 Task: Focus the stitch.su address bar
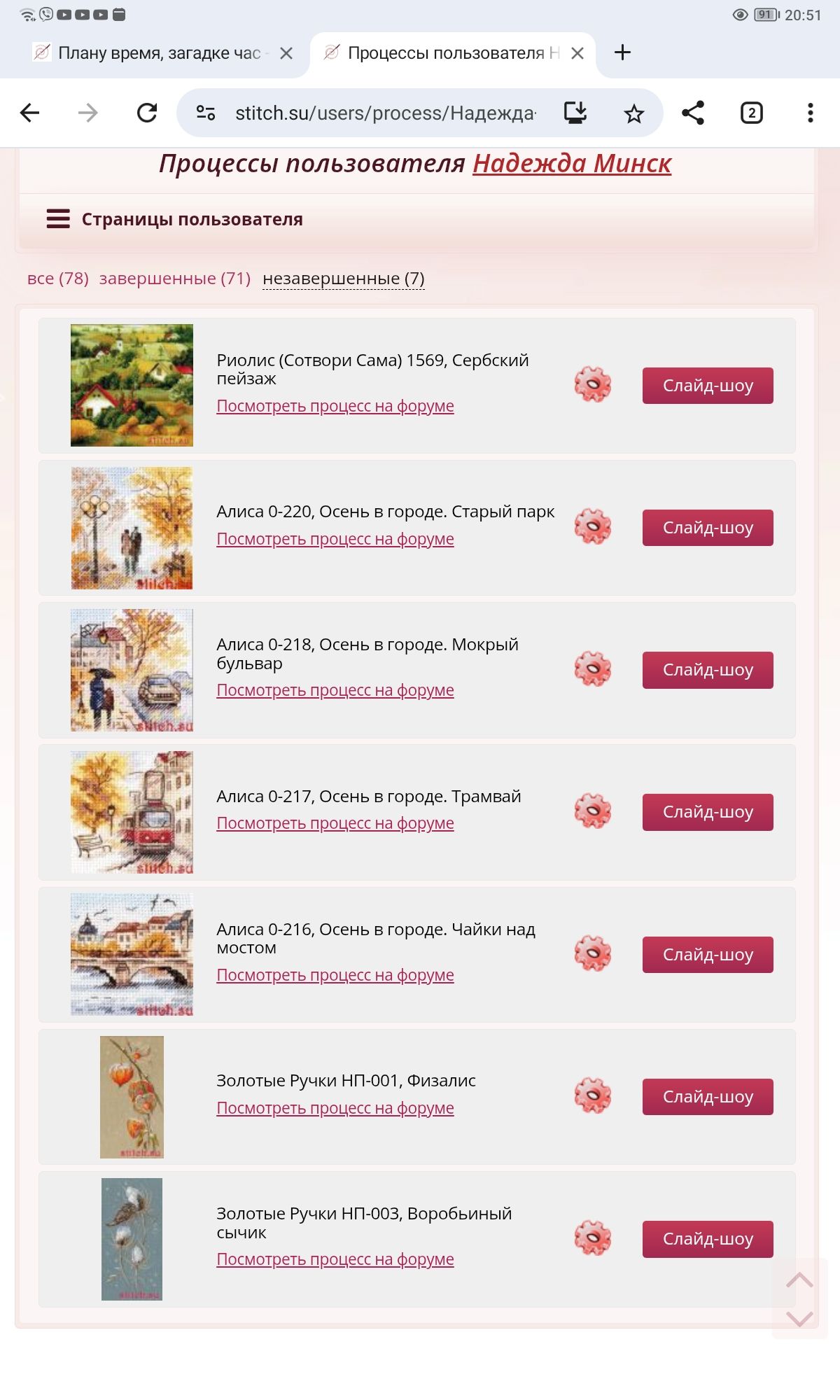click(x=385, y=113)
